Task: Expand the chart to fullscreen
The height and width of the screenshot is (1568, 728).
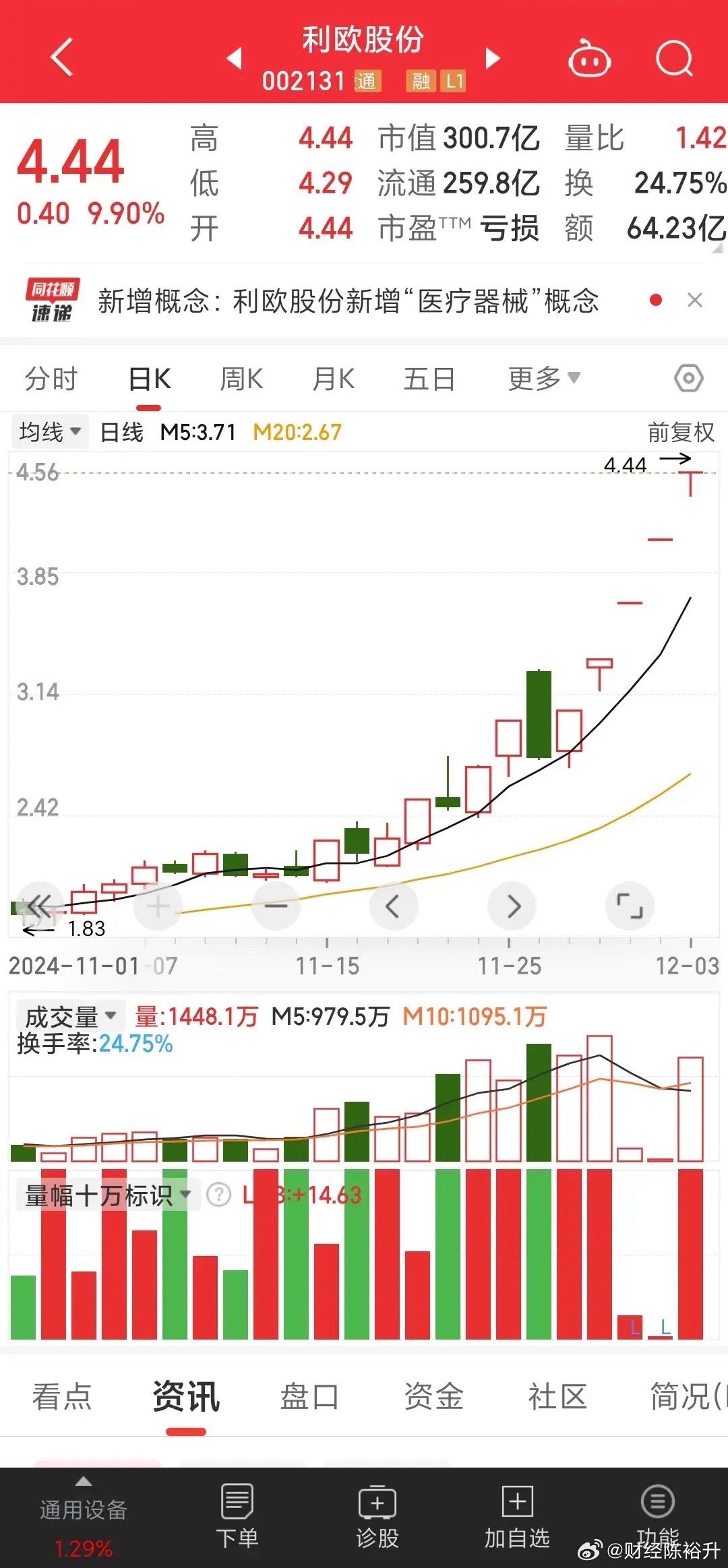Action: 630,906
